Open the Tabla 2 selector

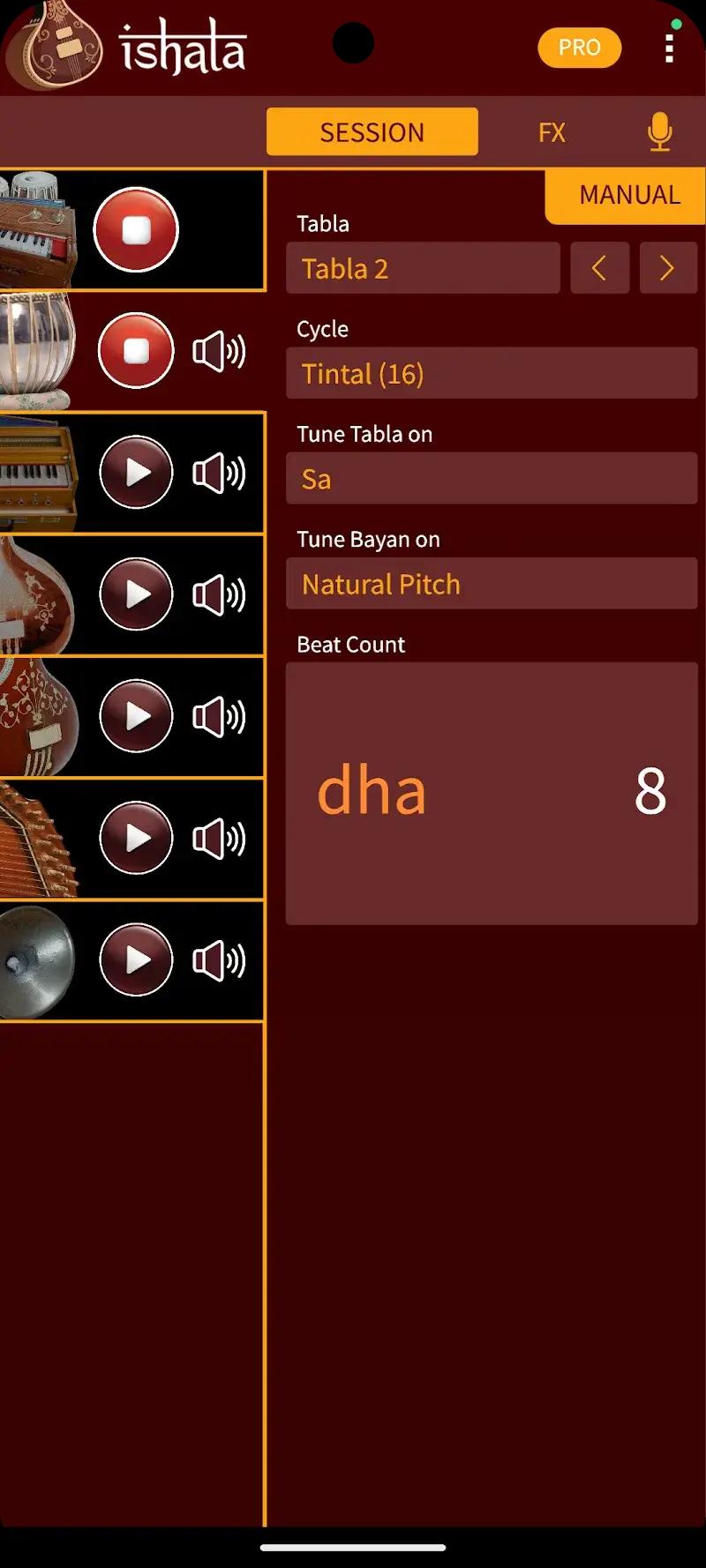pyautogui.click(x=423, y=268)
